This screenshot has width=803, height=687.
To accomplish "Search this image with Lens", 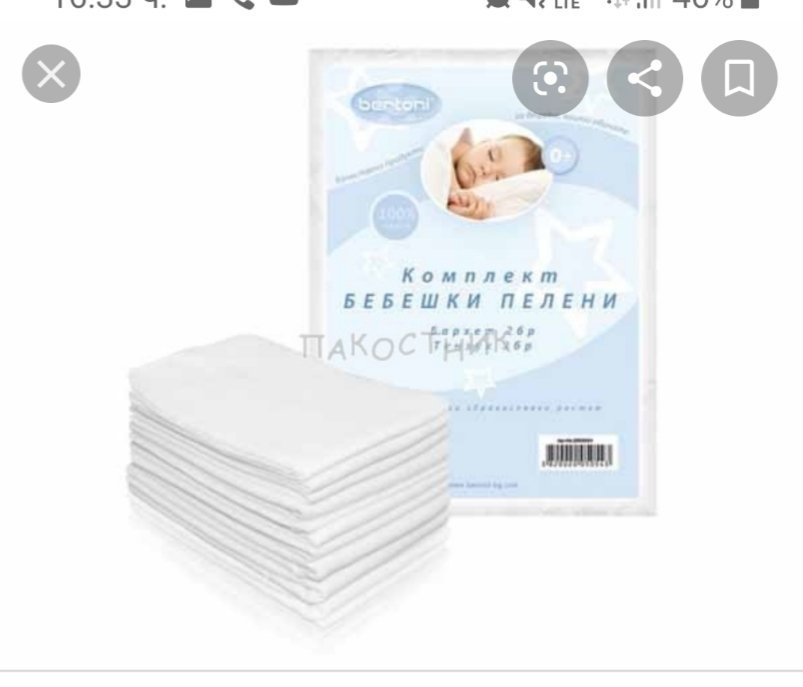I will pos(550,78).
